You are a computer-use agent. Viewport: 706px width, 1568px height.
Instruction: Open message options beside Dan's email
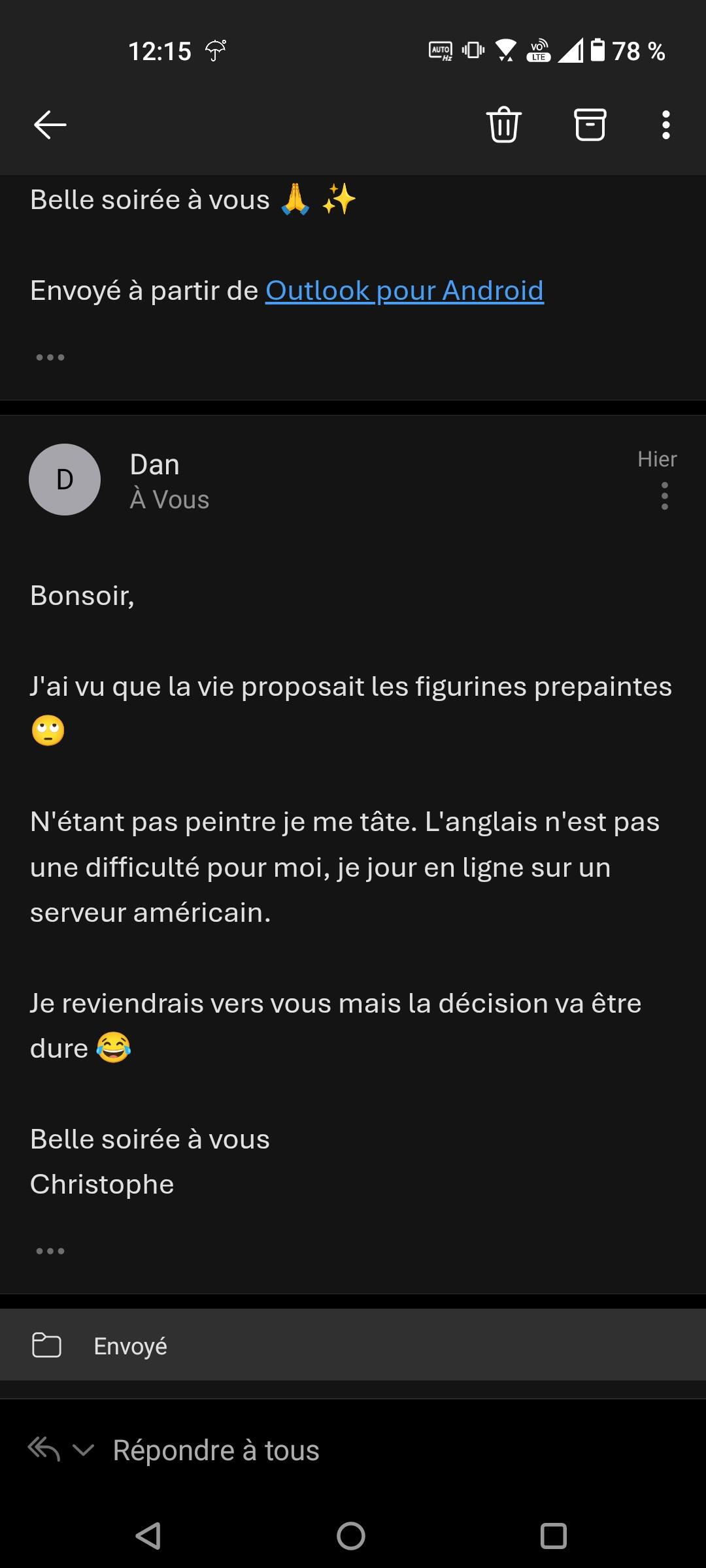pos(664,496)
